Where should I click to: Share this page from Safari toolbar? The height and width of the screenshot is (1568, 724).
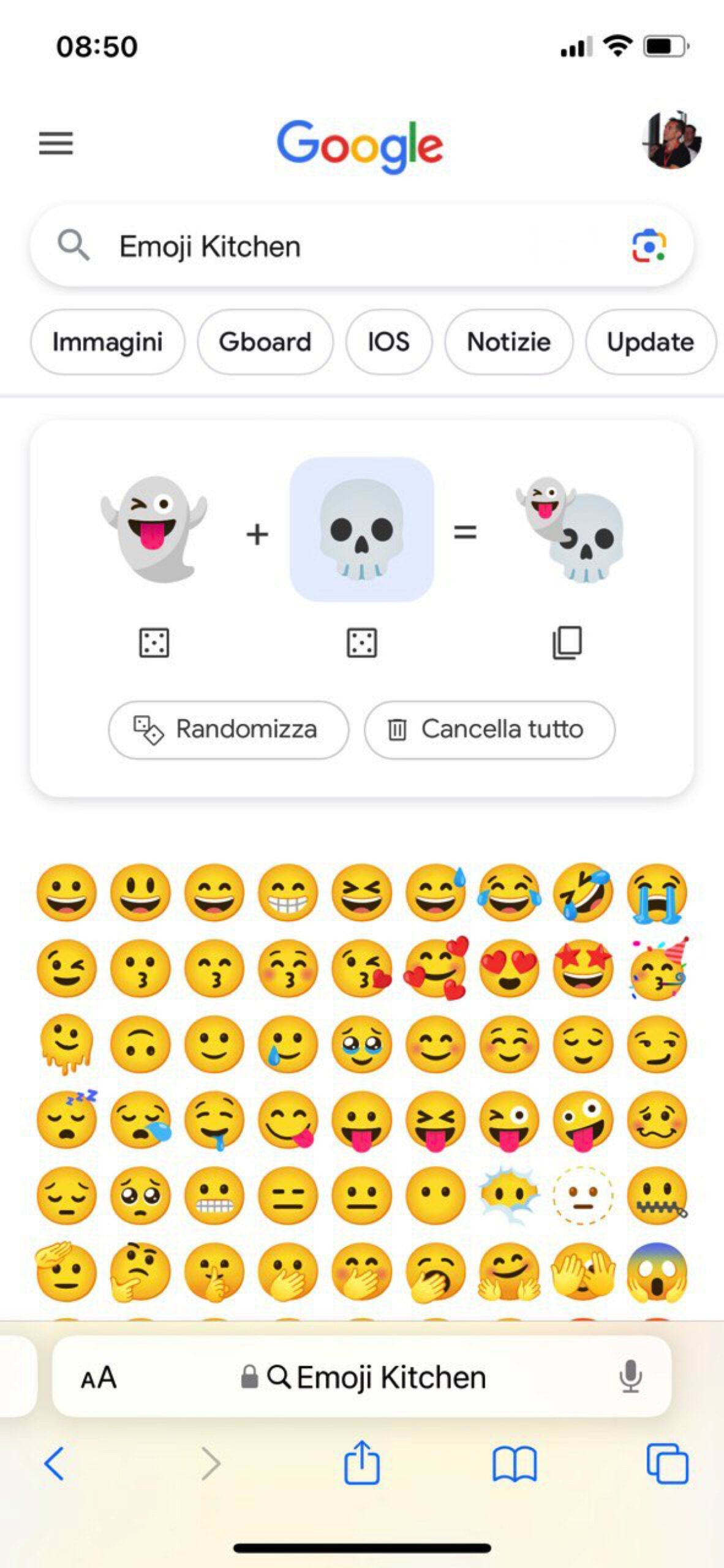361,1463
